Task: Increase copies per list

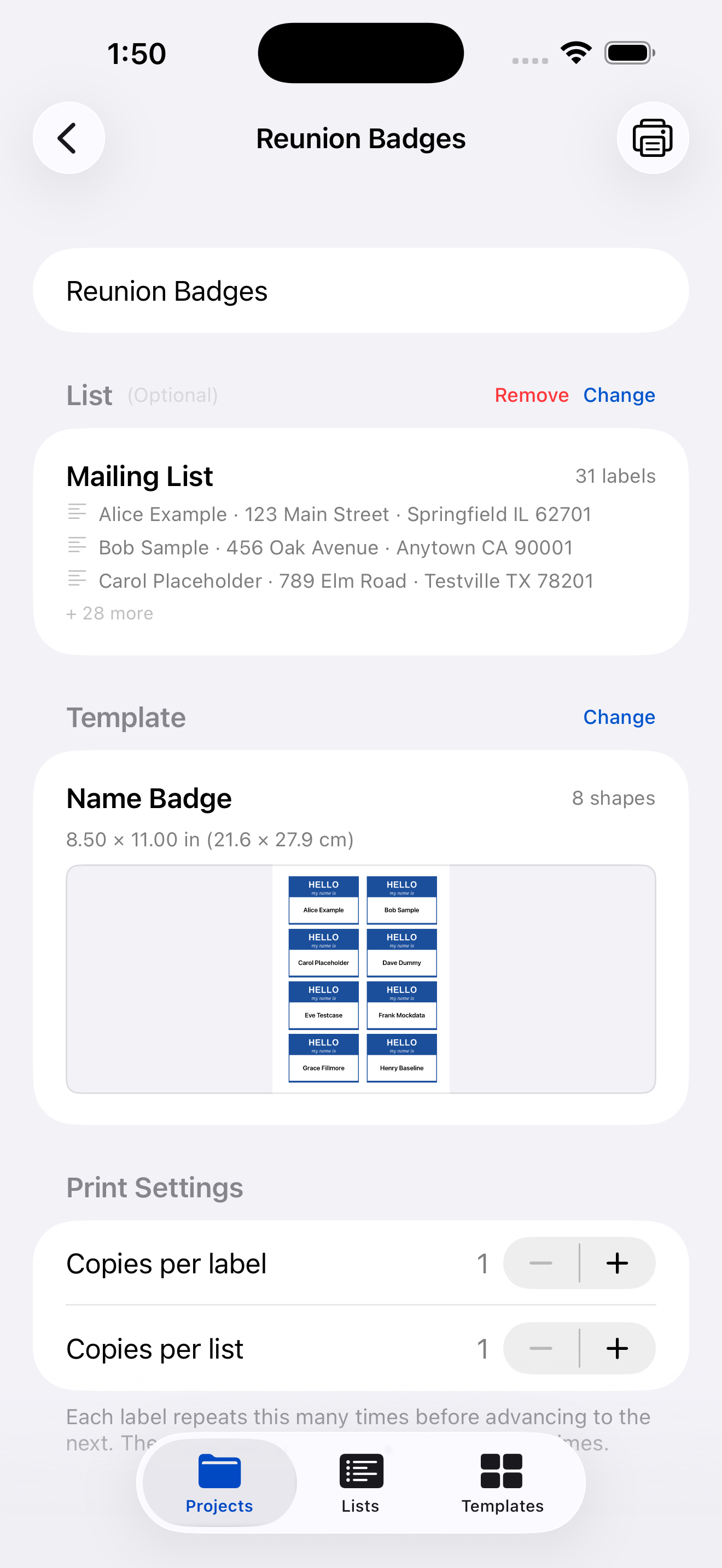Action: 618,1348
